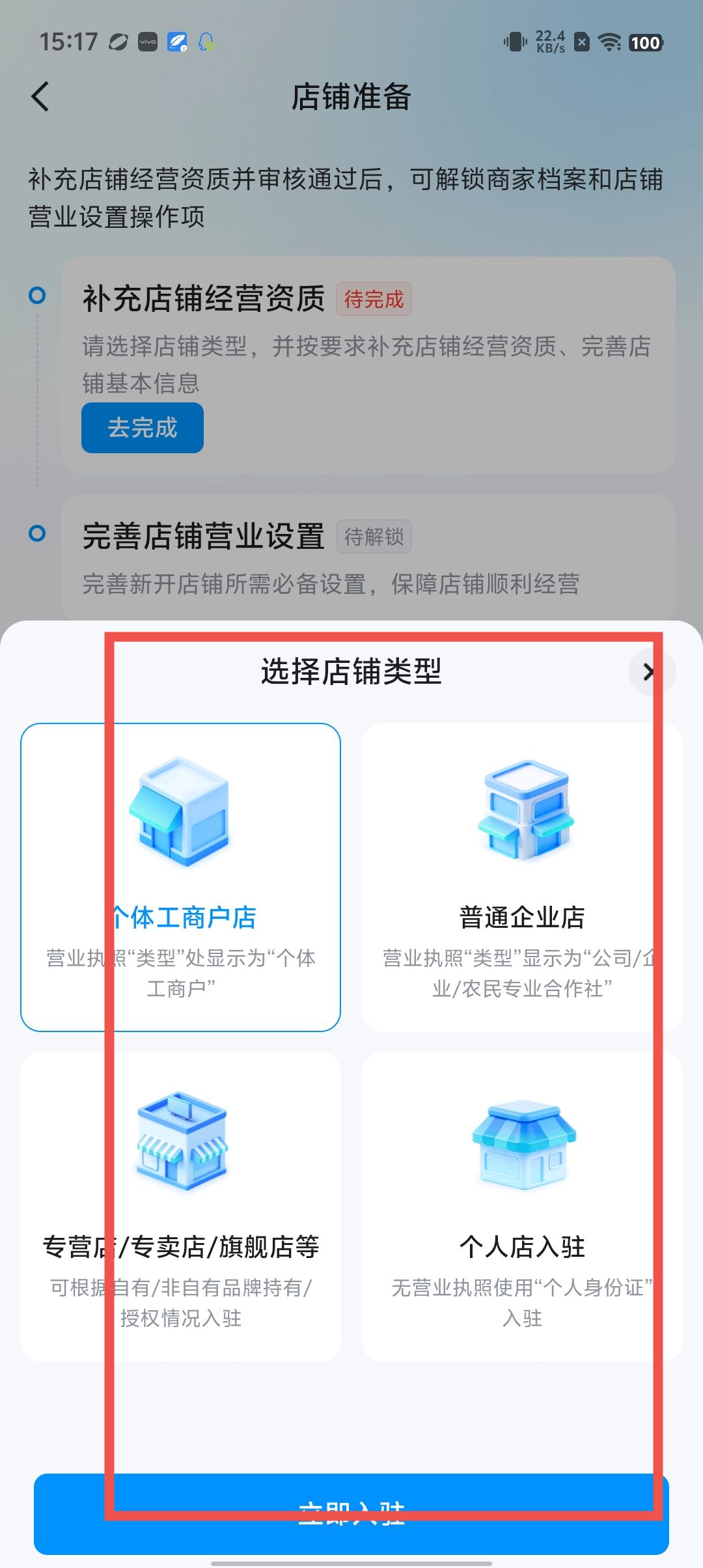The height and width of the screenshot is (1568, 703).
Task: Tap the 立即入驻 button
Action: click(351, 1513)
